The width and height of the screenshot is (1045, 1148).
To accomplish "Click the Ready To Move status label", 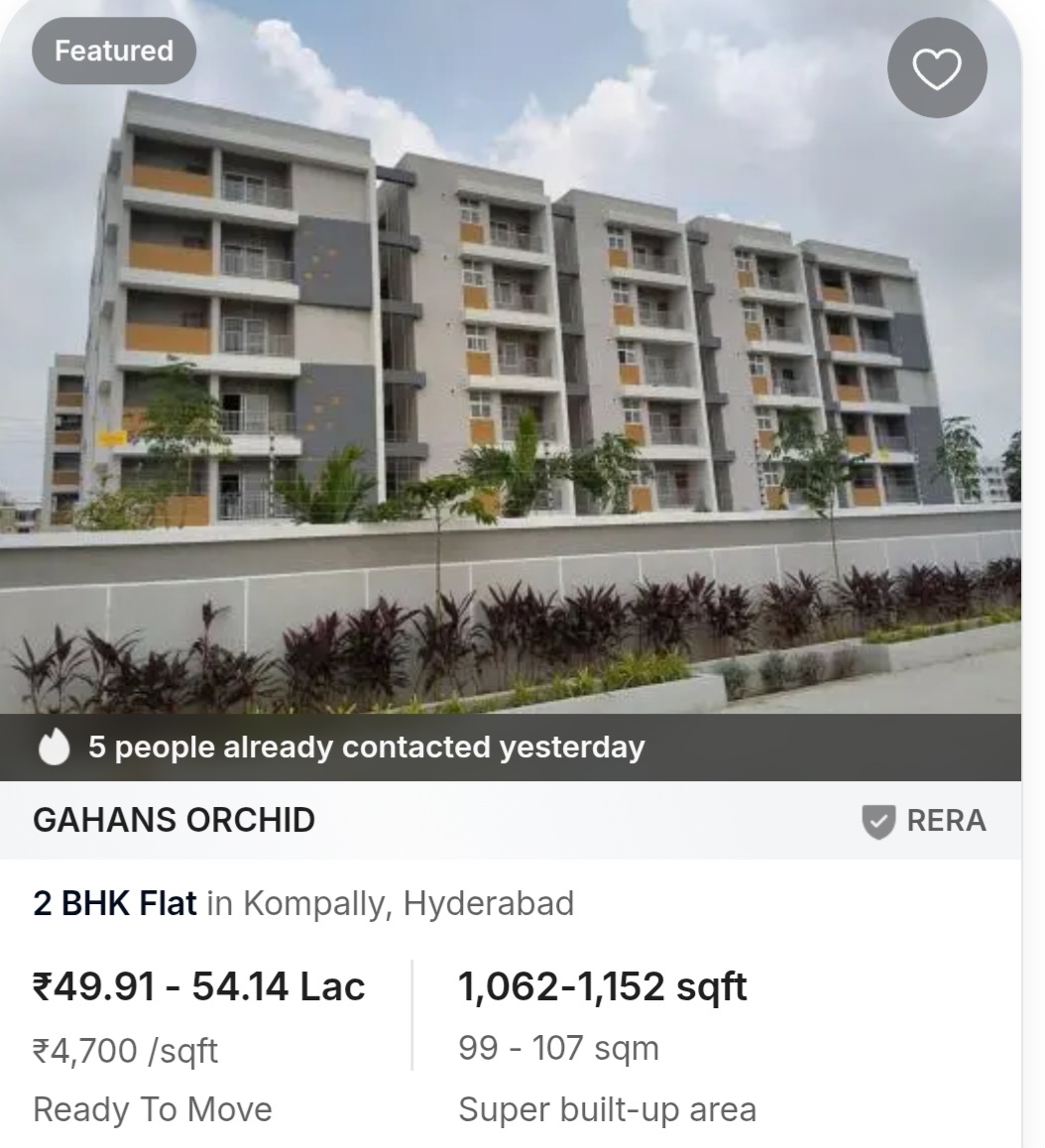I will 152,1109.
